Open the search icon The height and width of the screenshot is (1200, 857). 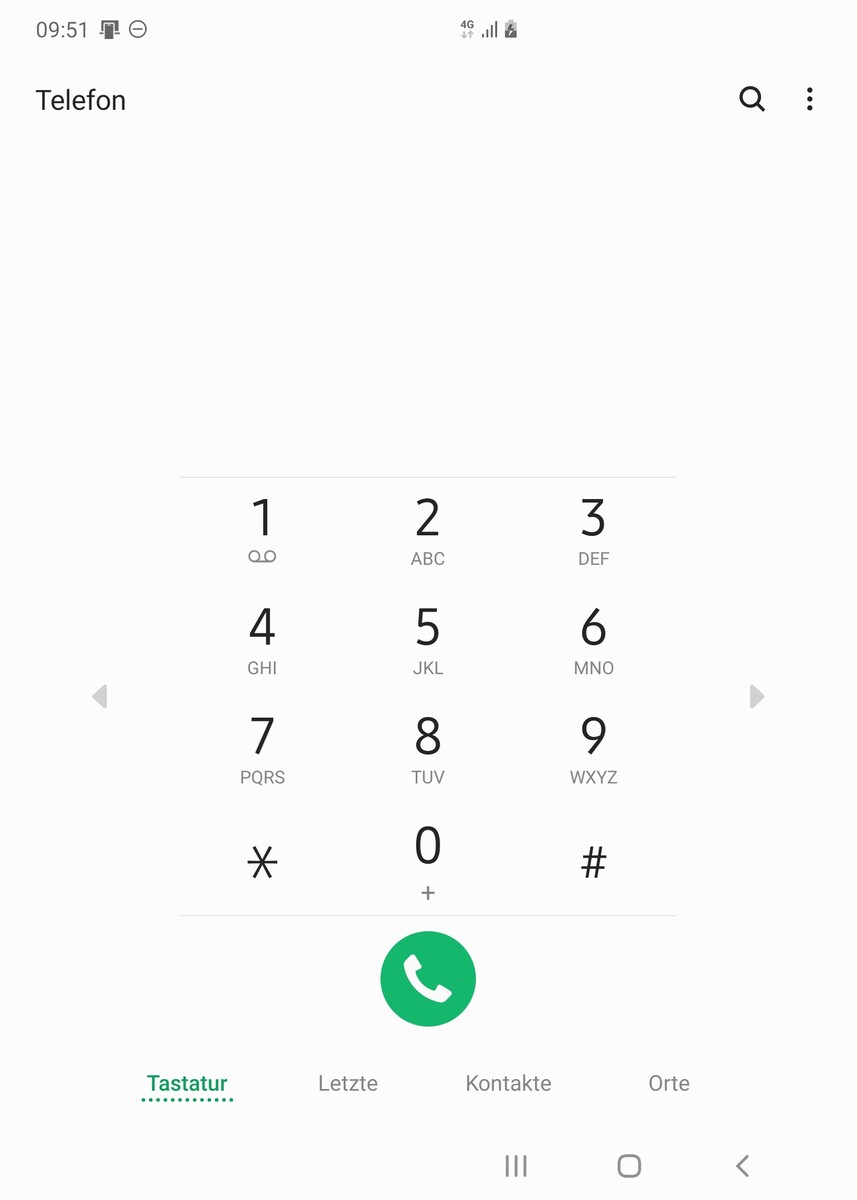coord(752,99)
